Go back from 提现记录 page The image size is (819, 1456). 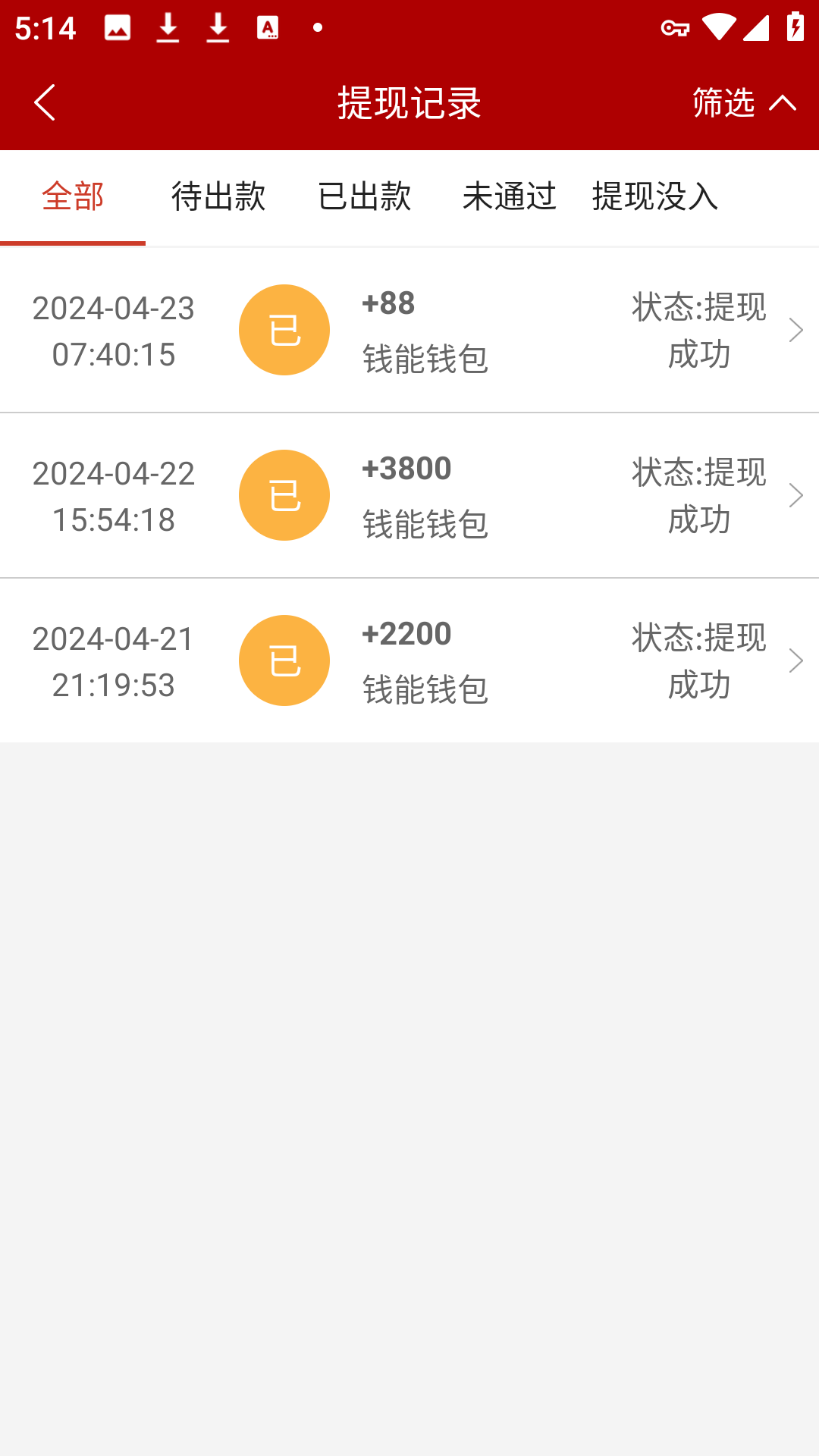(45, 102)
